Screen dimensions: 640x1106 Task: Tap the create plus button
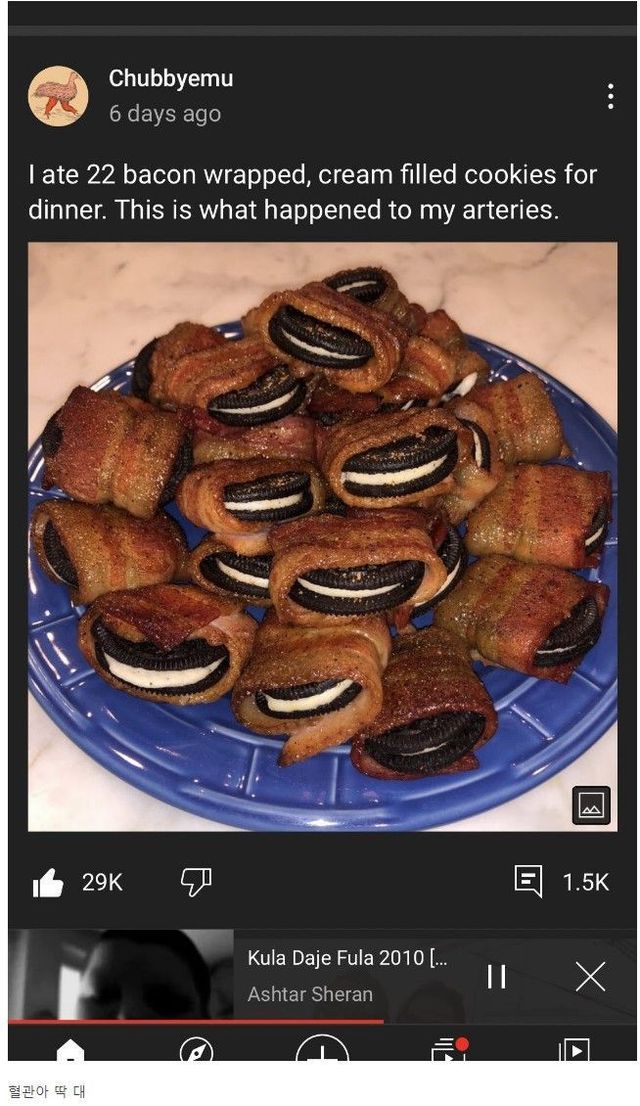(322, 1048)
